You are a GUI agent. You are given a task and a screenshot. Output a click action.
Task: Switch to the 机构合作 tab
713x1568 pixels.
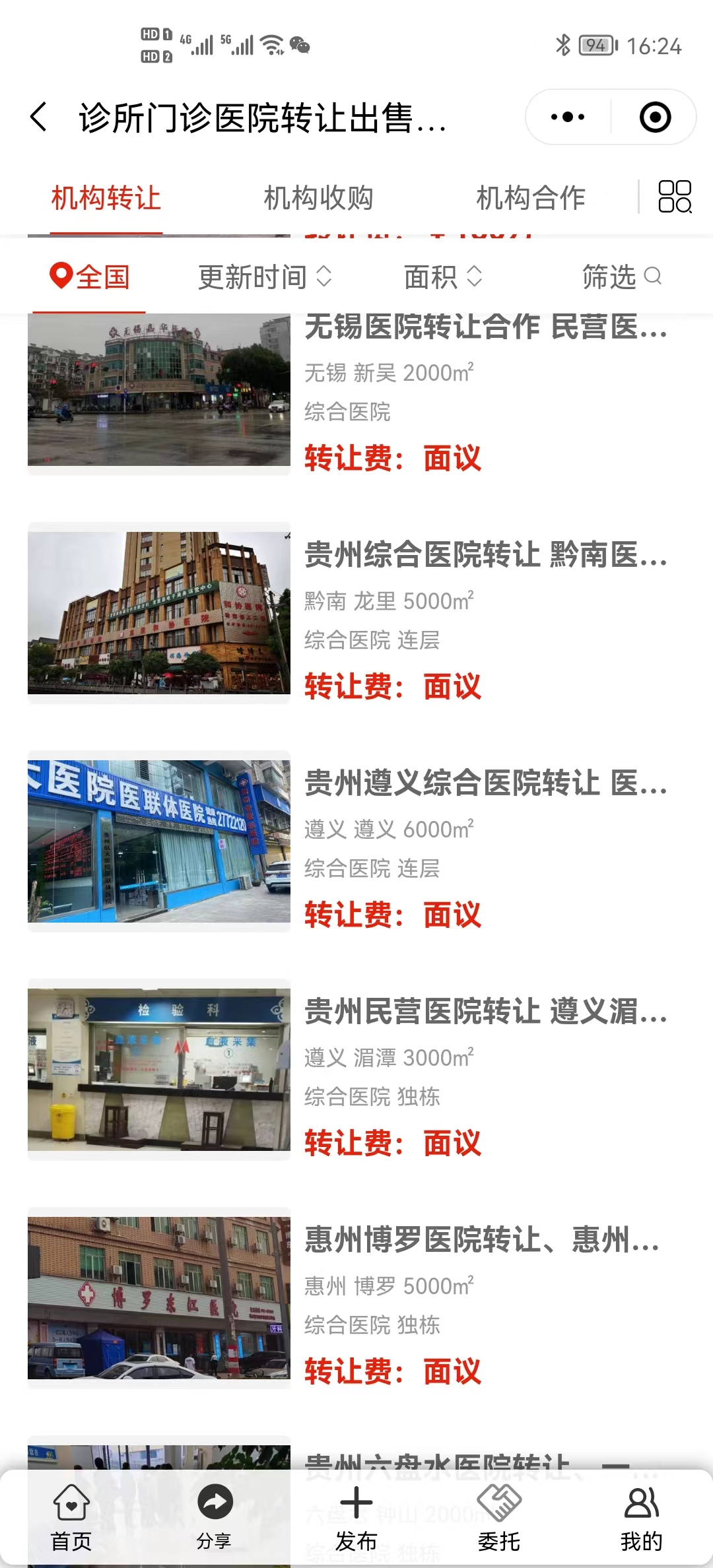click(x=531, y=198)
